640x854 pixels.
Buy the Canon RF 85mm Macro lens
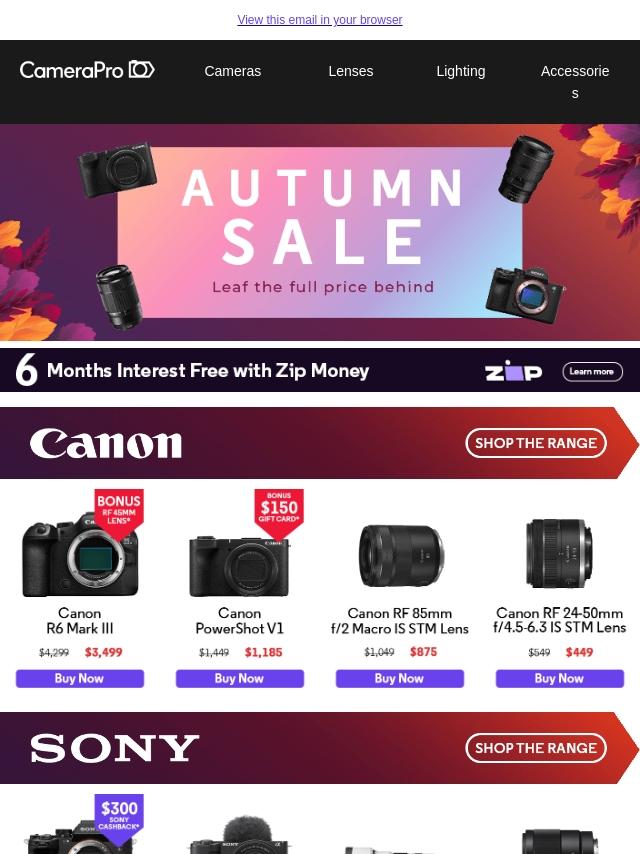[x=400, y=679]
